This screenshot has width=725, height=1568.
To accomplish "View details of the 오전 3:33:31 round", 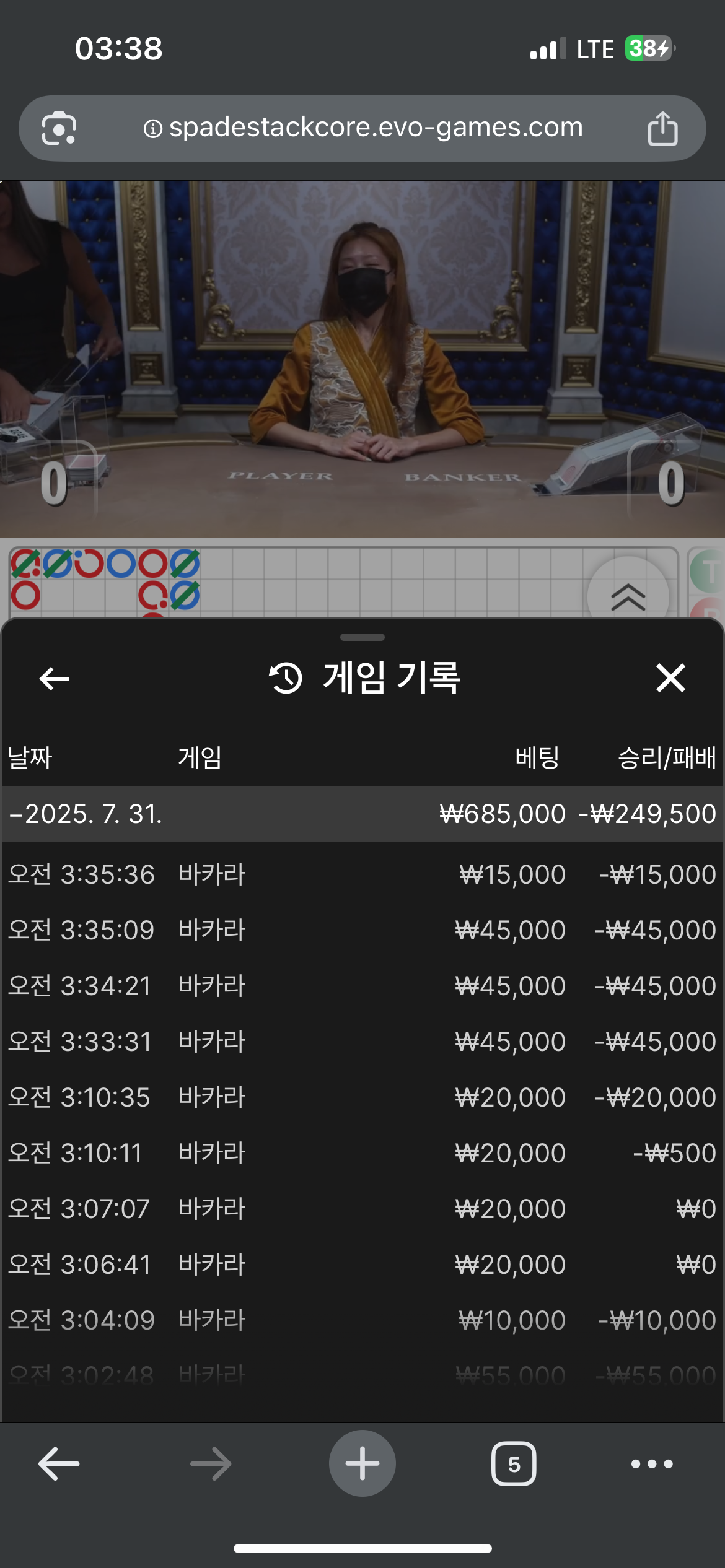I will [362, 1042].
